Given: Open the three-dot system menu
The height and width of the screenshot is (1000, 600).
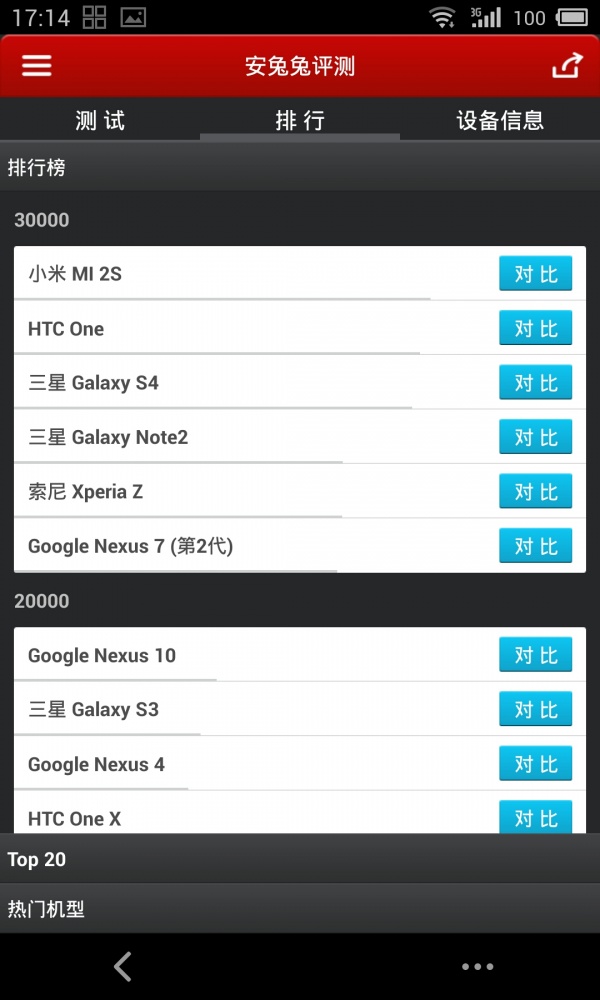Looking at the screenshot, I should (x=478, y=967).
